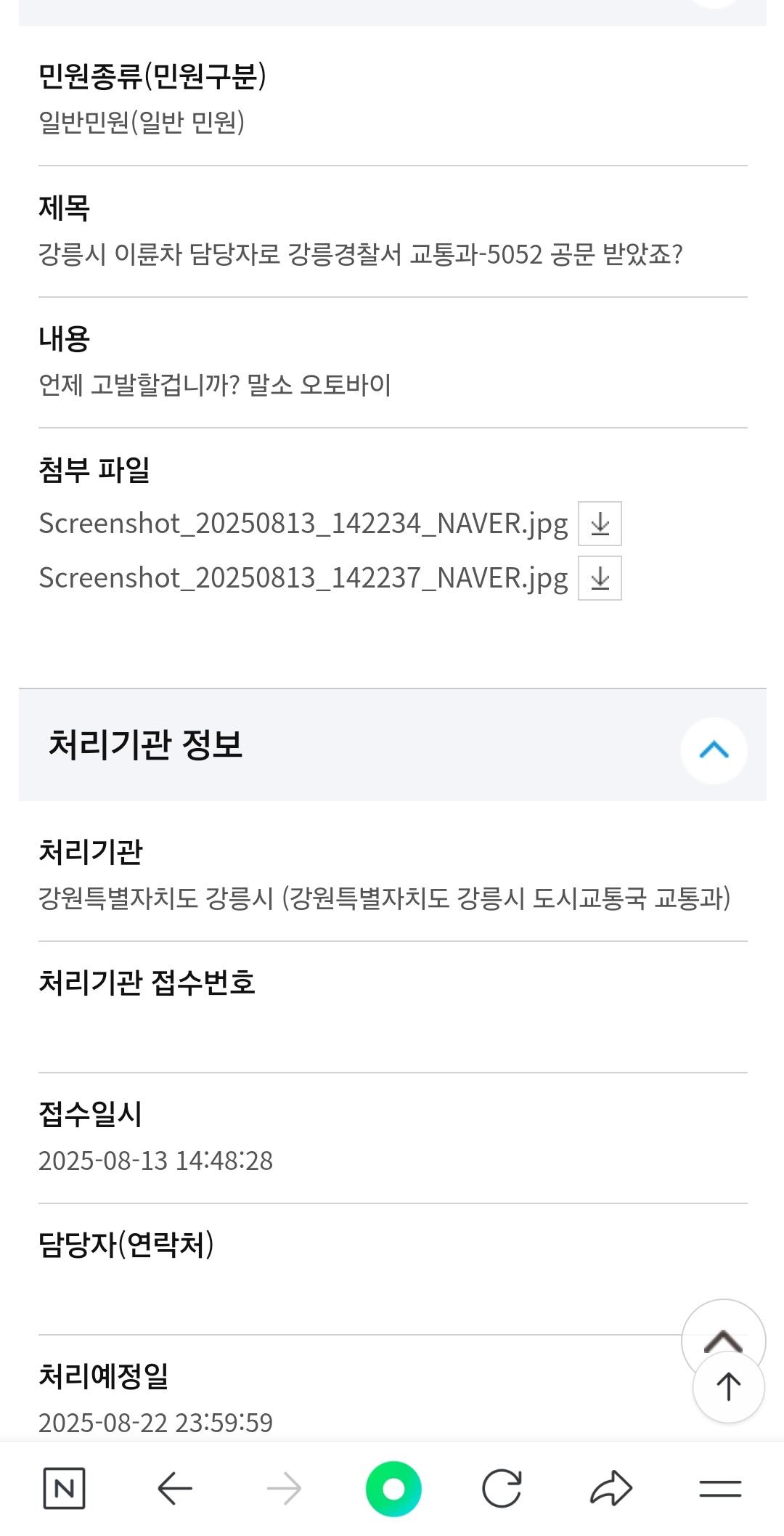Share this page
Screen dimensions: 784x1536
[x=611, y=1489]
